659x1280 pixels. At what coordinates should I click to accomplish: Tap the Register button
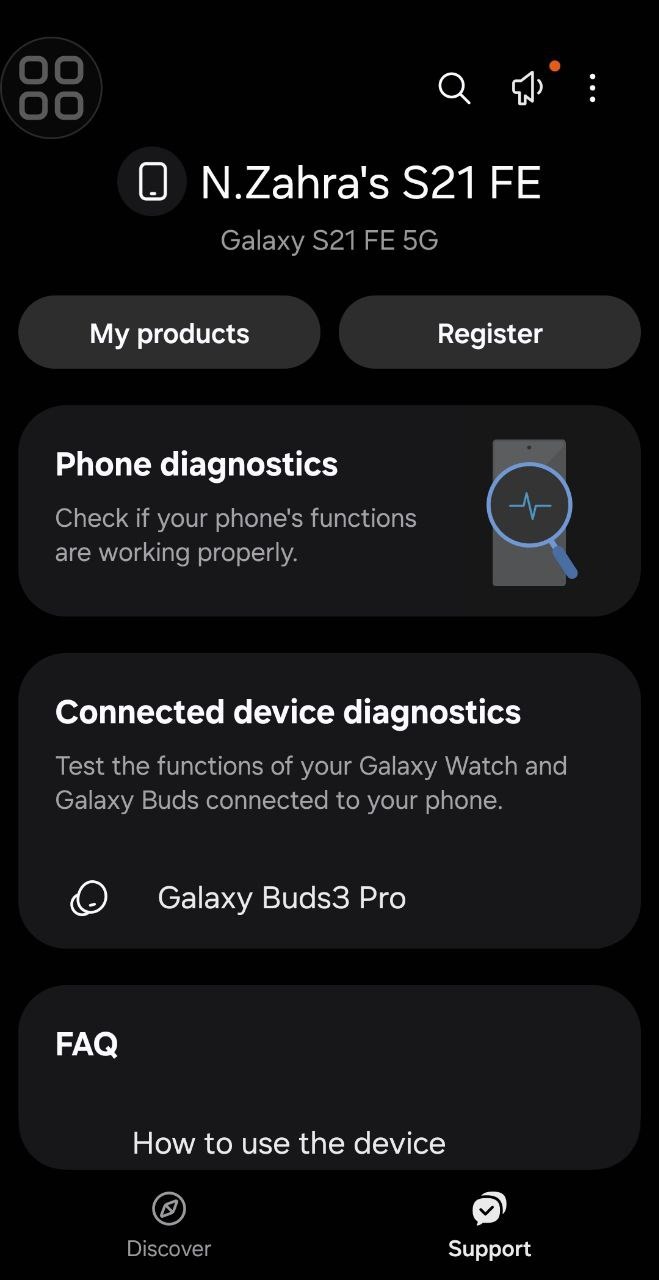point(489,333)
